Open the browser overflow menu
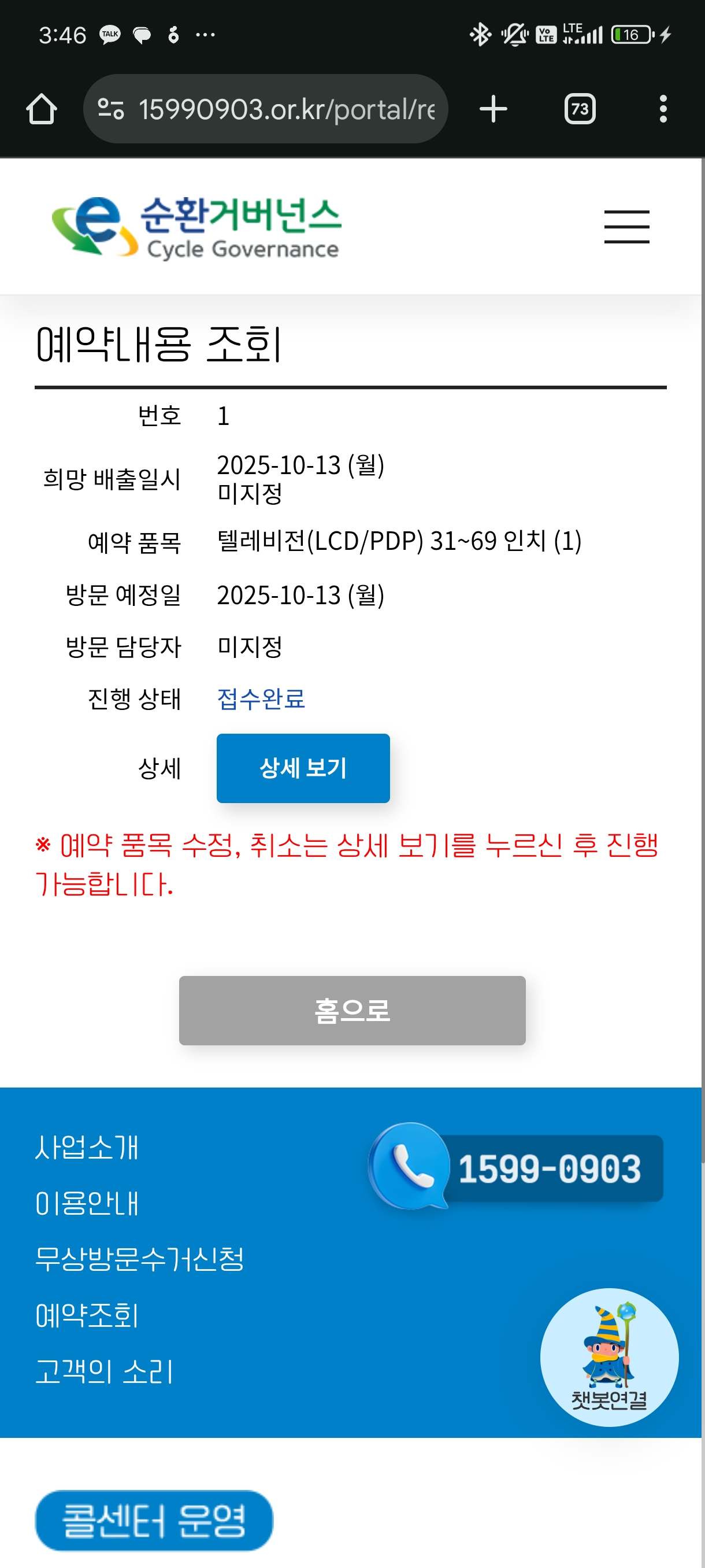 (663, 109)
